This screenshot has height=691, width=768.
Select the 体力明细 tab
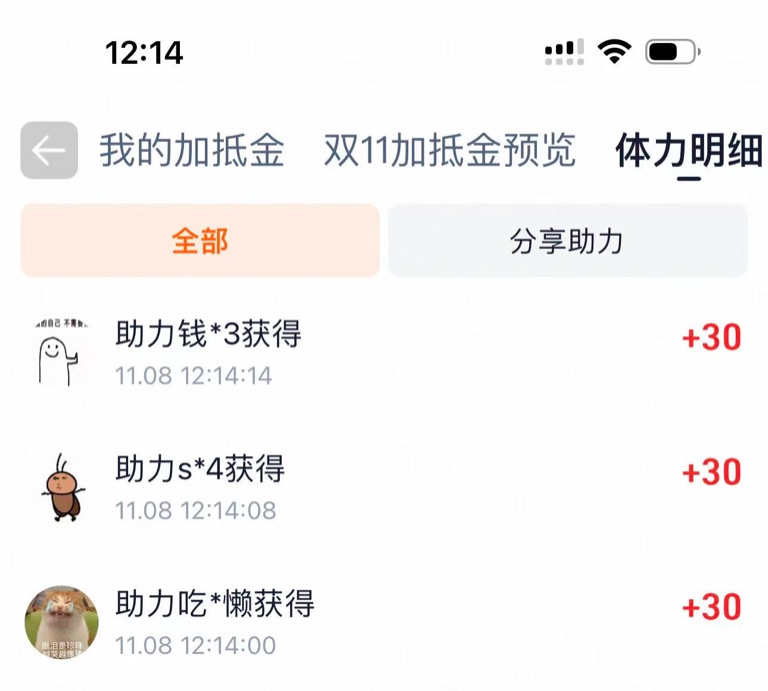(x=688, y=151)
